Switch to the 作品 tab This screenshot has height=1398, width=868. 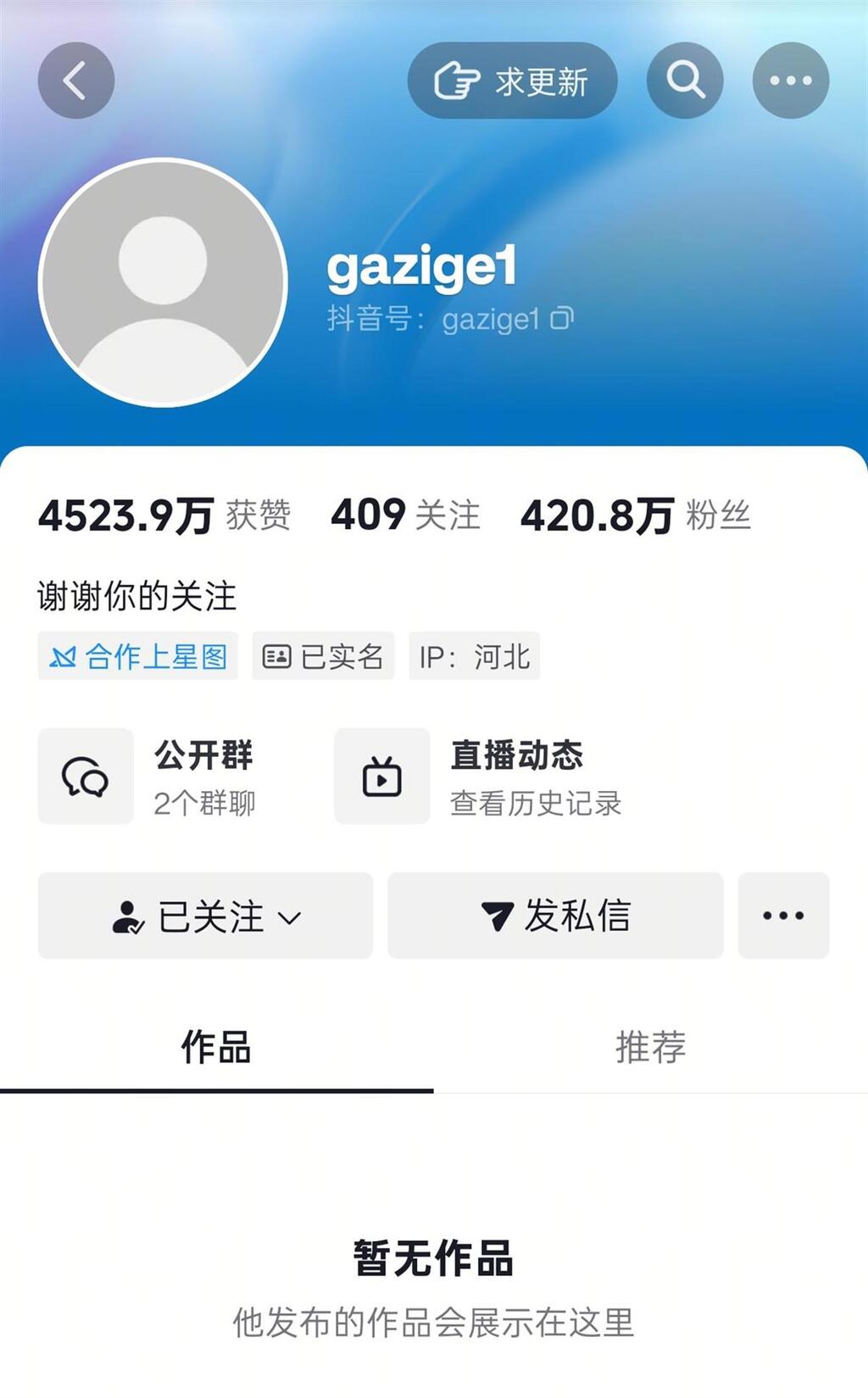216,1047
